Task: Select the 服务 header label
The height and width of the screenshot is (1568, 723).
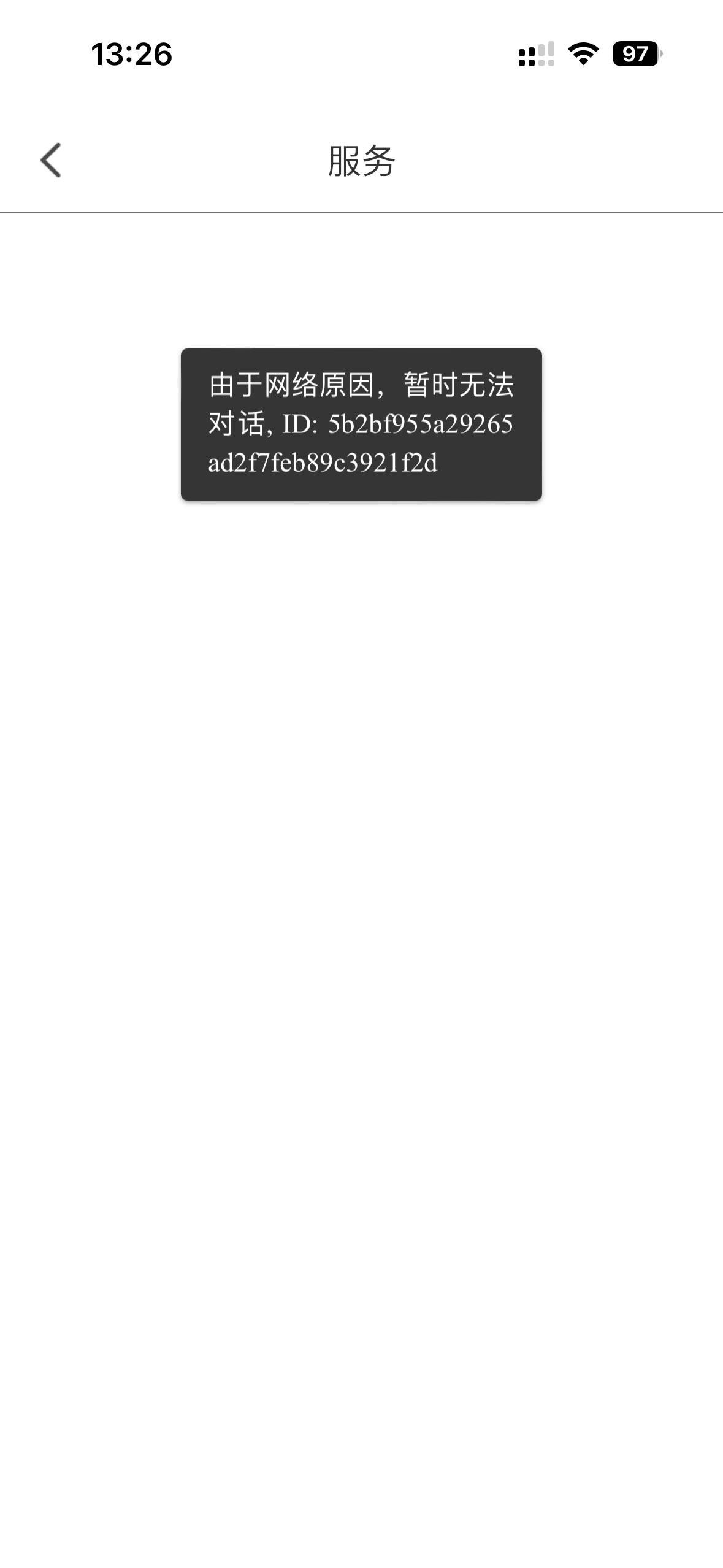Action: click(361, 159)
